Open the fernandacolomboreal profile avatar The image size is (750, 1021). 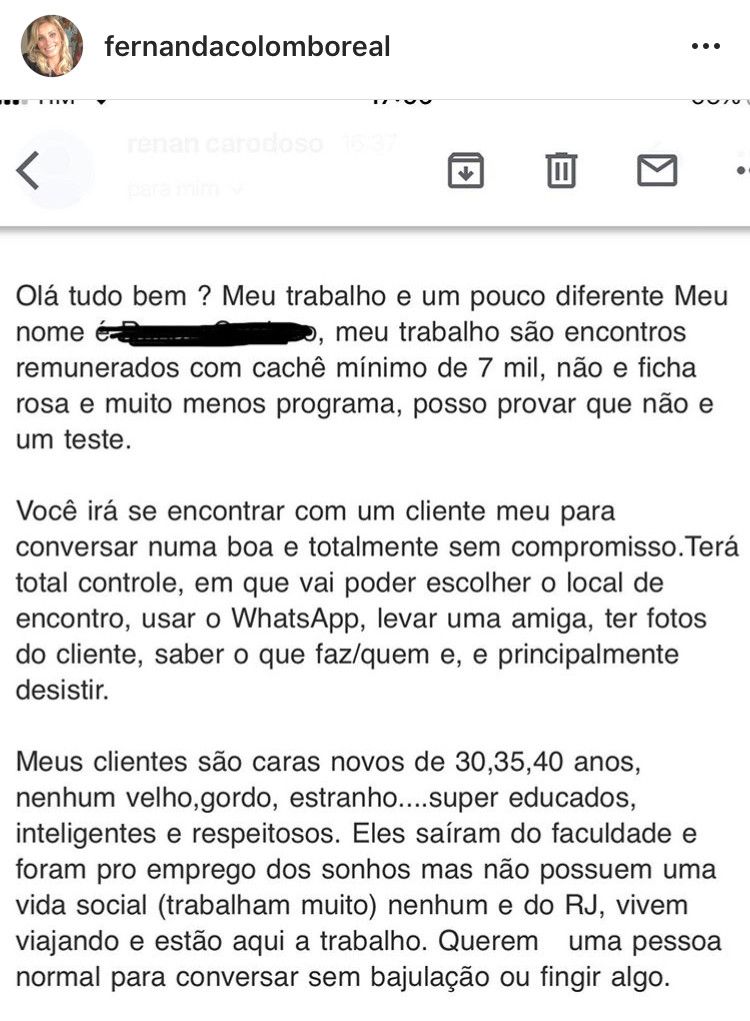pyautogui.click(x=52, y=46)
